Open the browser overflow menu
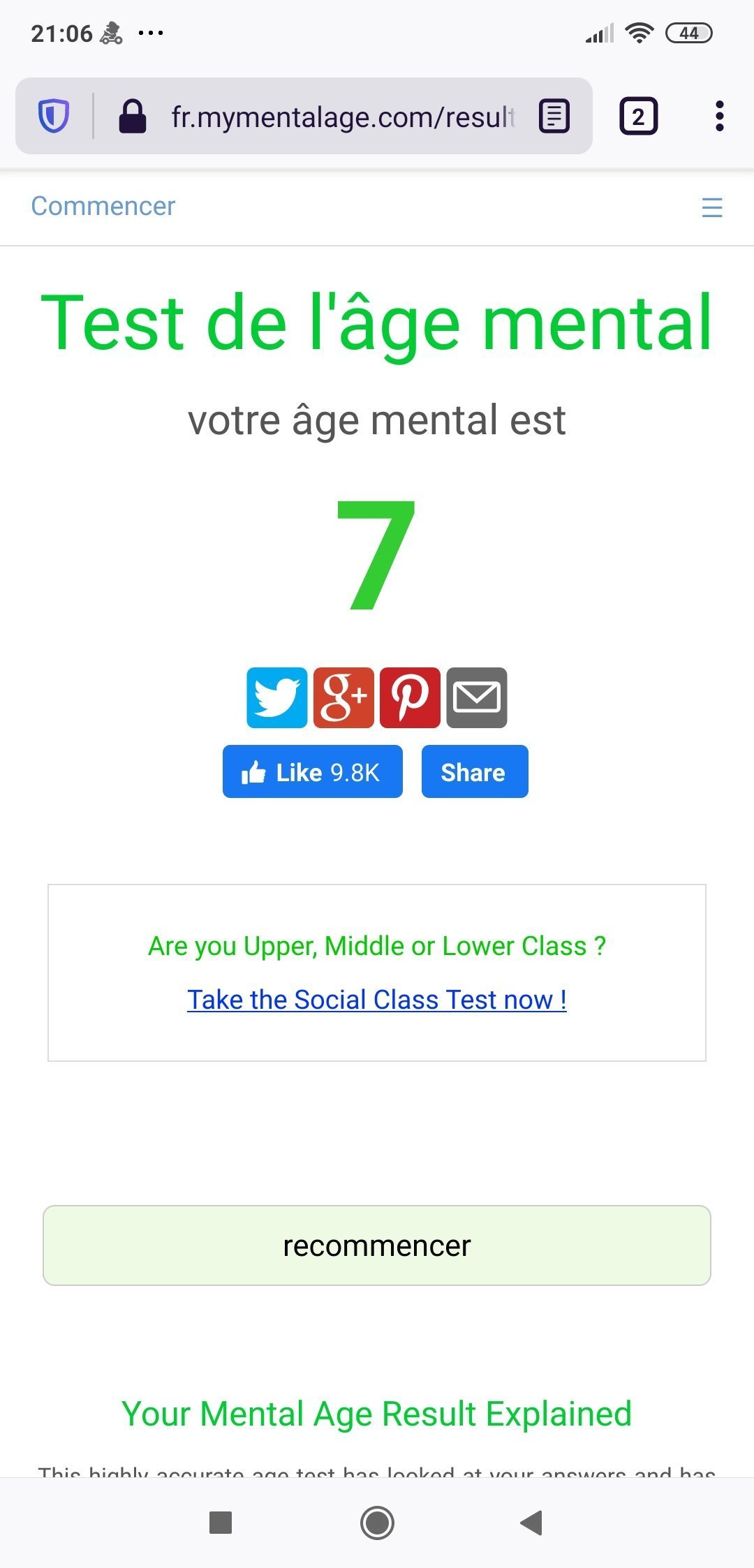The width and height of the screenshot is (754, 1568). [x=719, y=116]
